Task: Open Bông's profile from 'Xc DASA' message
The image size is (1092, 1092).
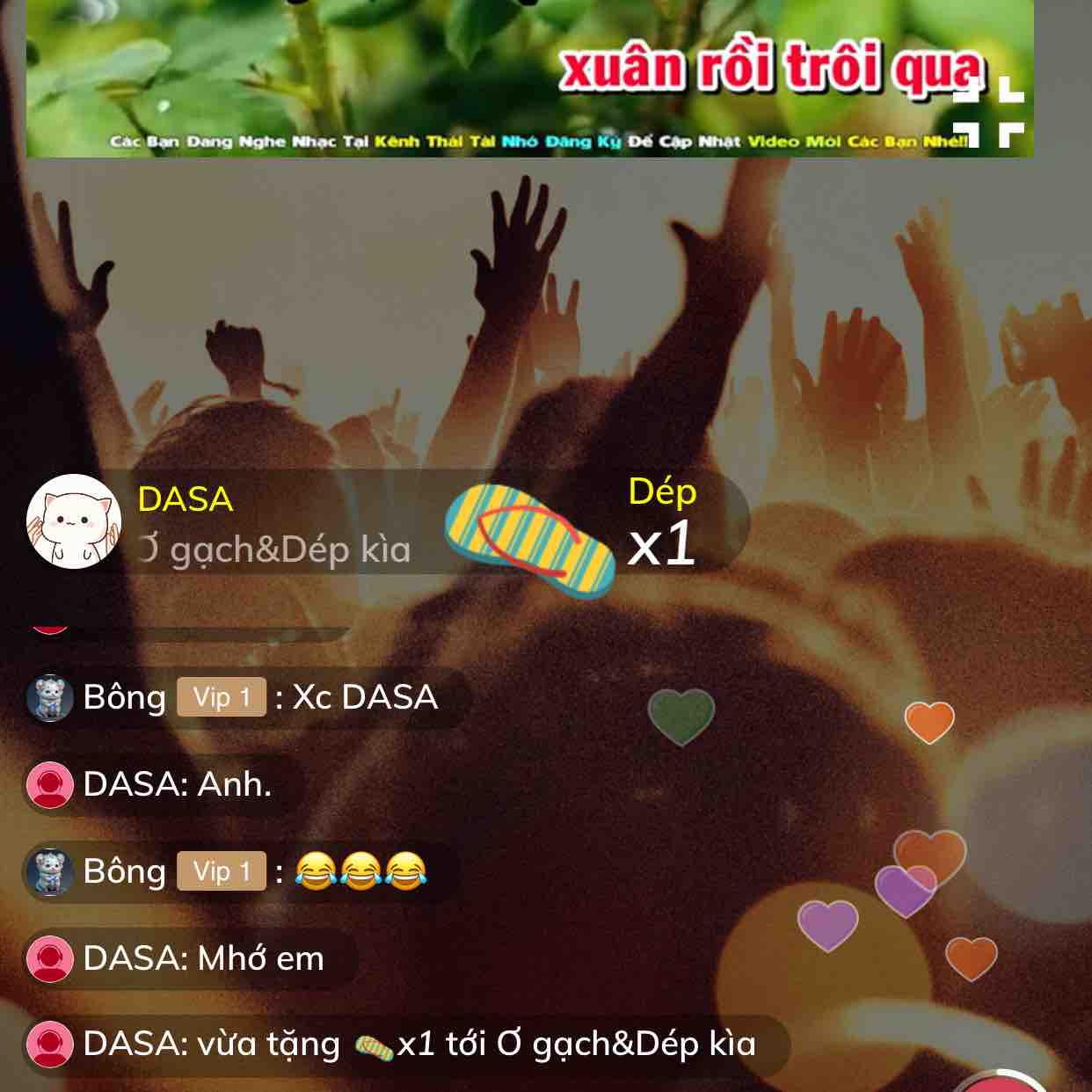Action: click(50, 698)
